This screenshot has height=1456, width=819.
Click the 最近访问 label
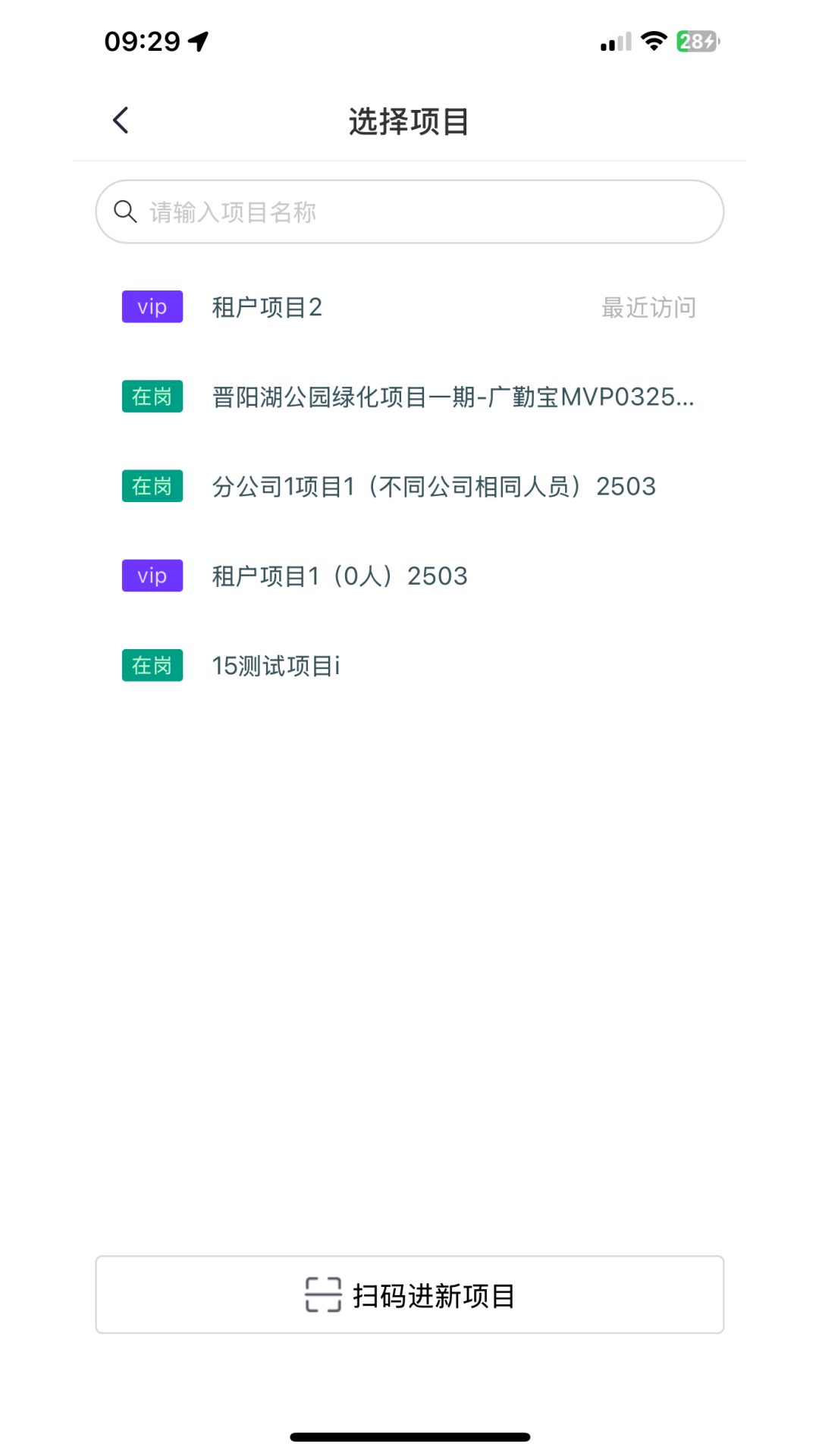[x=649, y=307]
